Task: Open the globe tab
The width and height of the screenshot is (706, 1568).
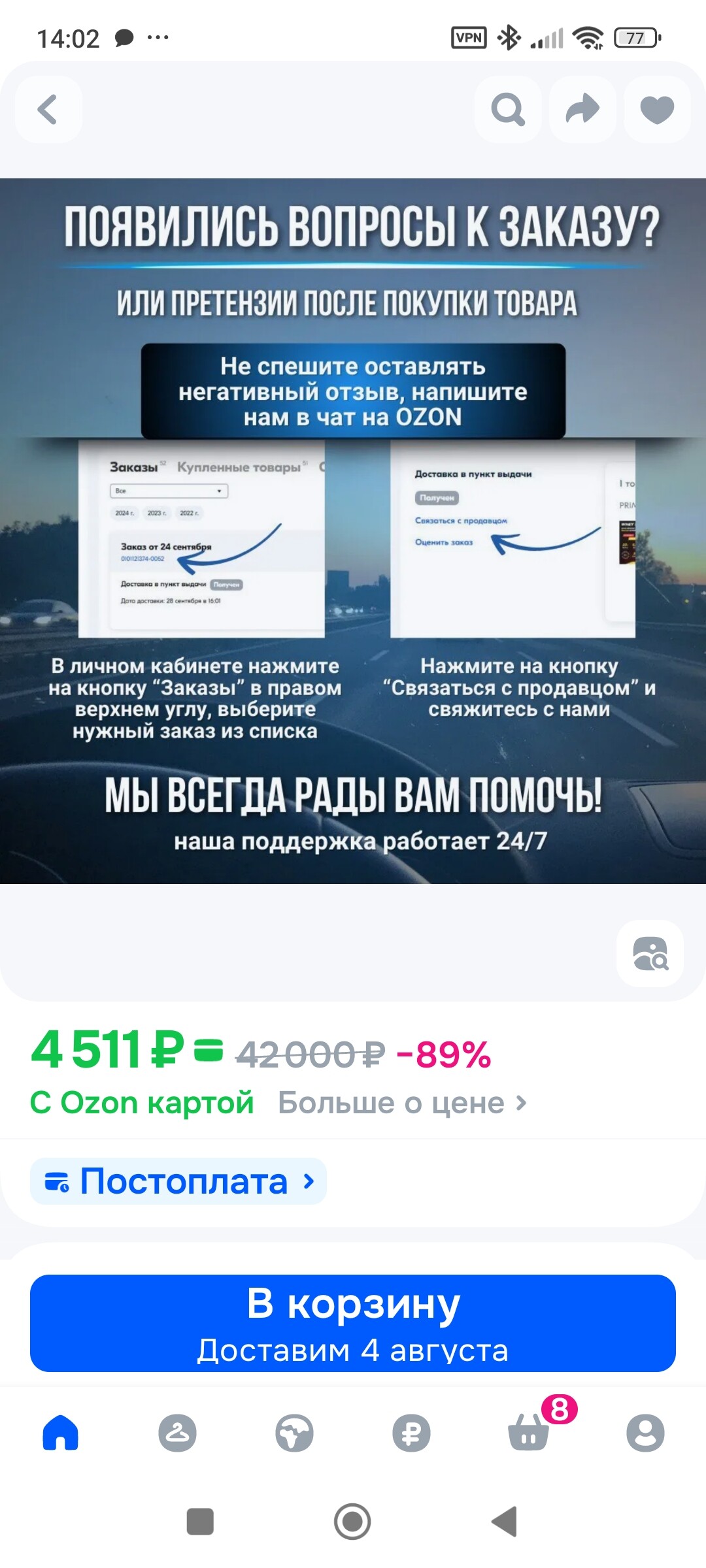Action: pos(294,1433)
